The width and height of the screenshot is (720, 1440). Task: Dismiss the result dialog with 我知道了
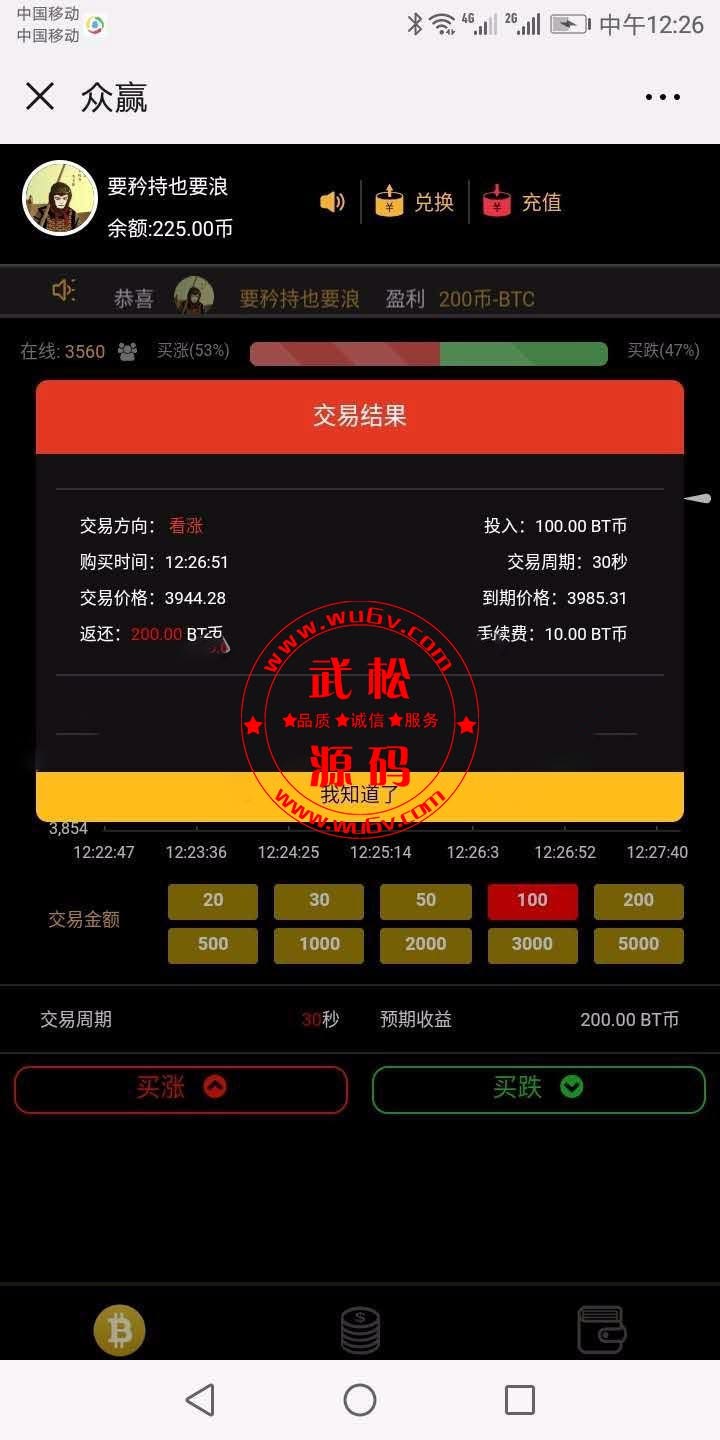[360, 796]
